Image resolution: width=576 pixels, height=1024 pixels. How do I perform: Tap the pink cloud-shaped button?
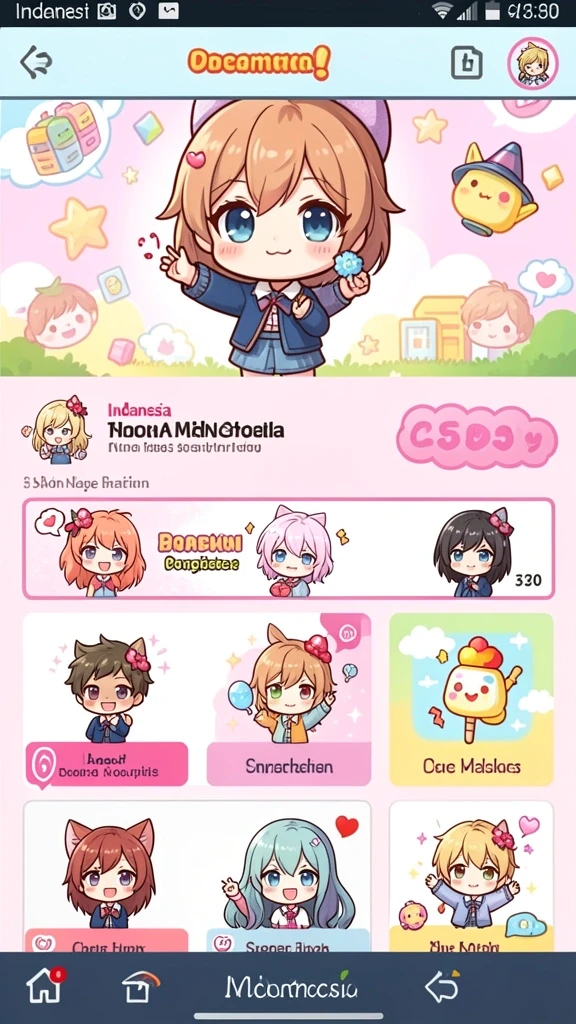(x=477, y=438)
